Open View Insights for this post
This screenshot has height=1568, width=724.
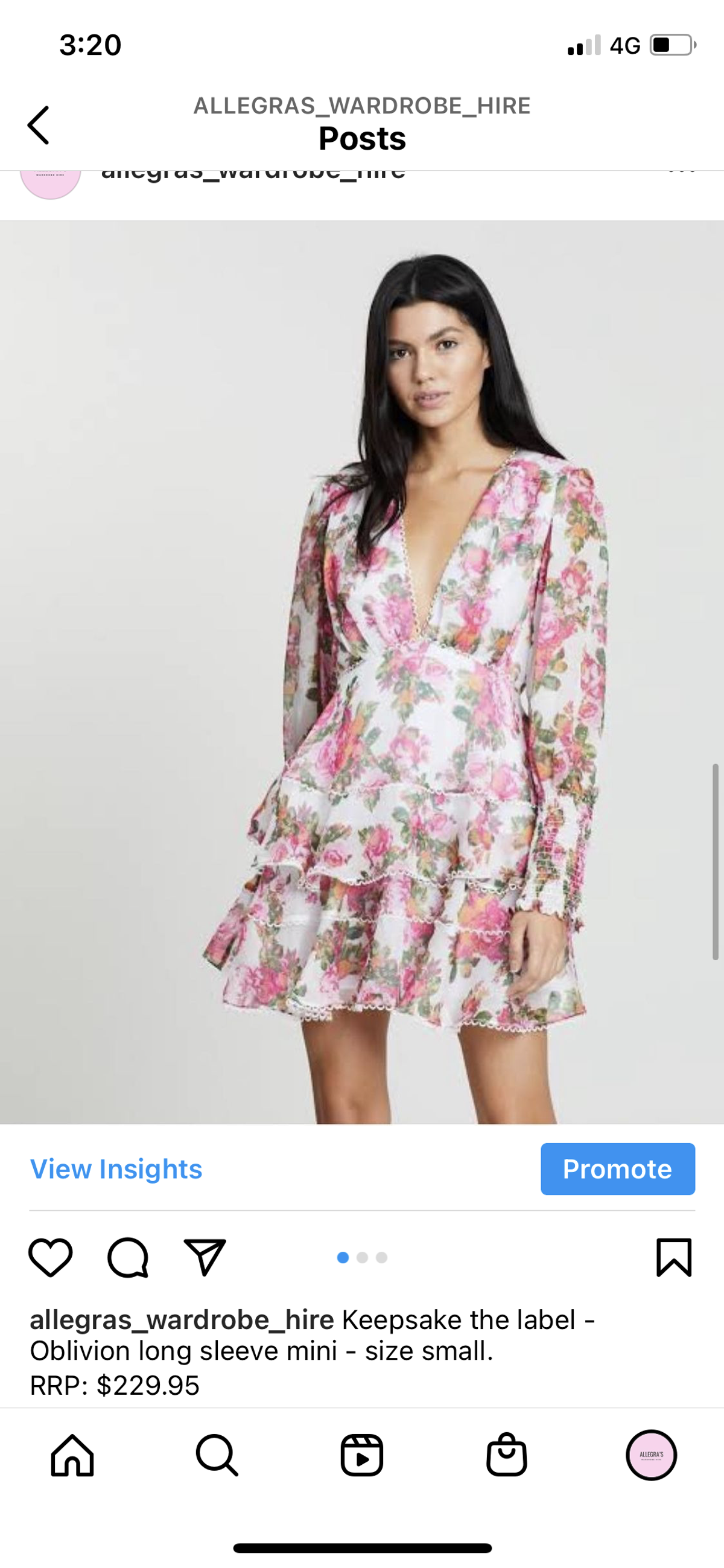tap(116, 1168)
